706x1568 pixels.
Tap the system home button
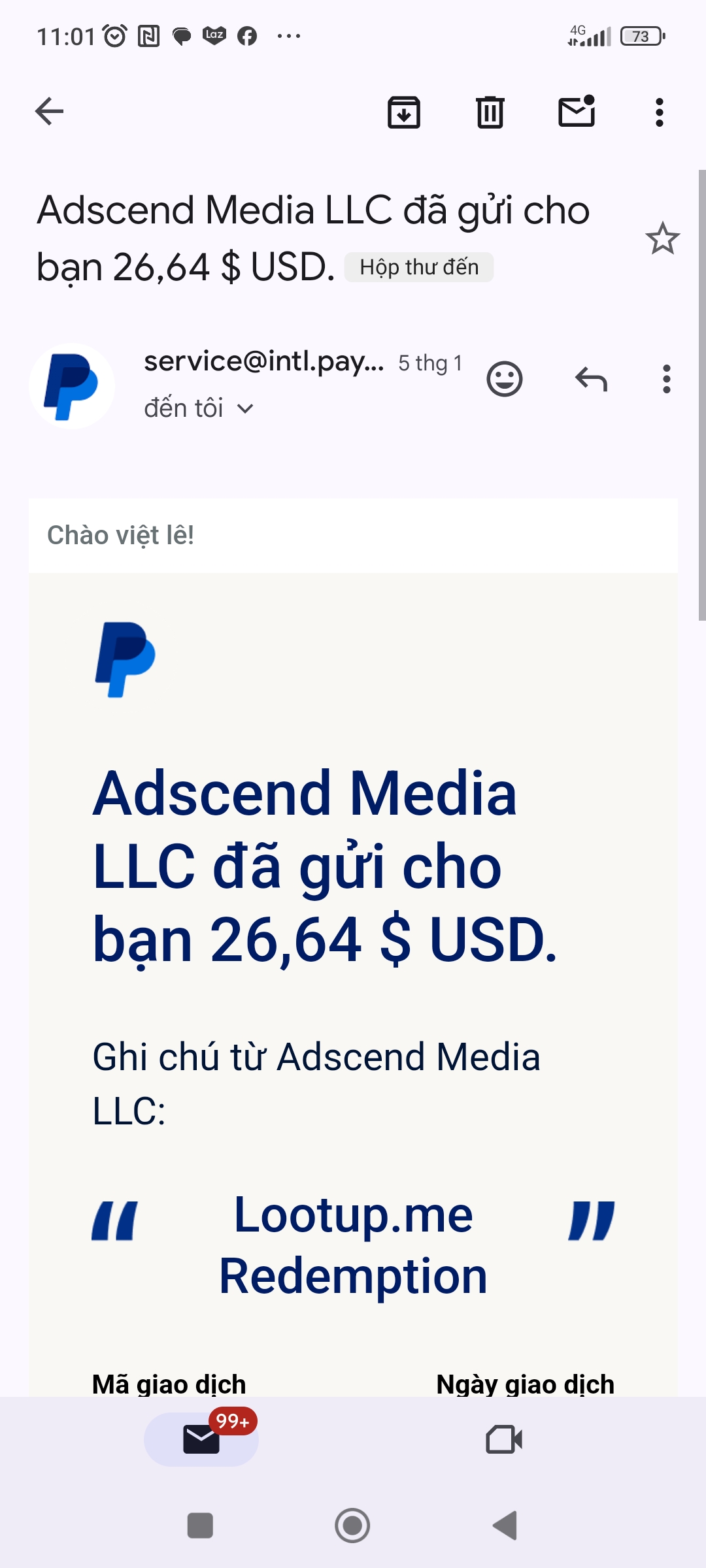coord(352,1526)
